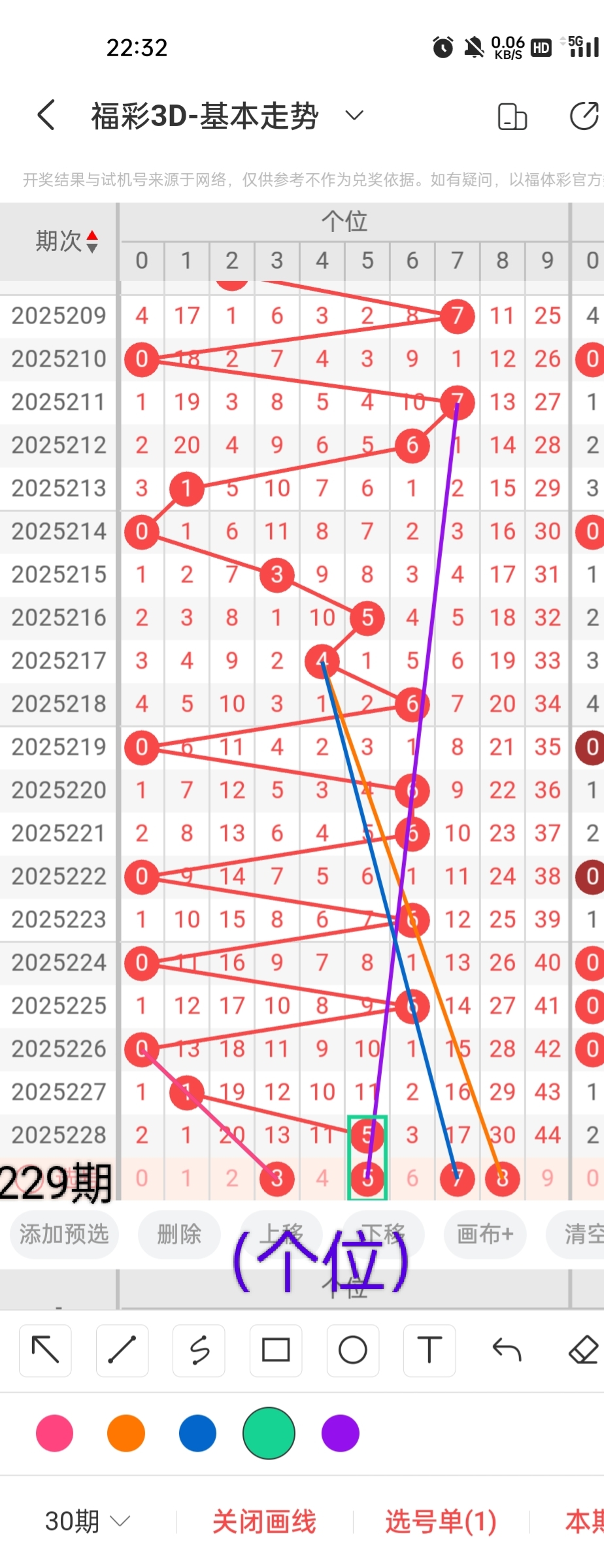Viewport: 604px width, 1568px height.
Task: Choose the pink color swatch
Action: pos(55,1433)
